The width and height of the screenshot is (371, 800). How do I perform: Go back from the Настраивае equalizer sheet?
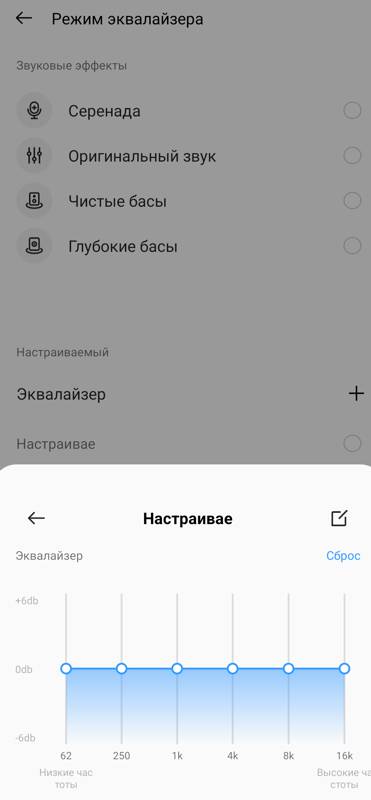tap(36, 518)
